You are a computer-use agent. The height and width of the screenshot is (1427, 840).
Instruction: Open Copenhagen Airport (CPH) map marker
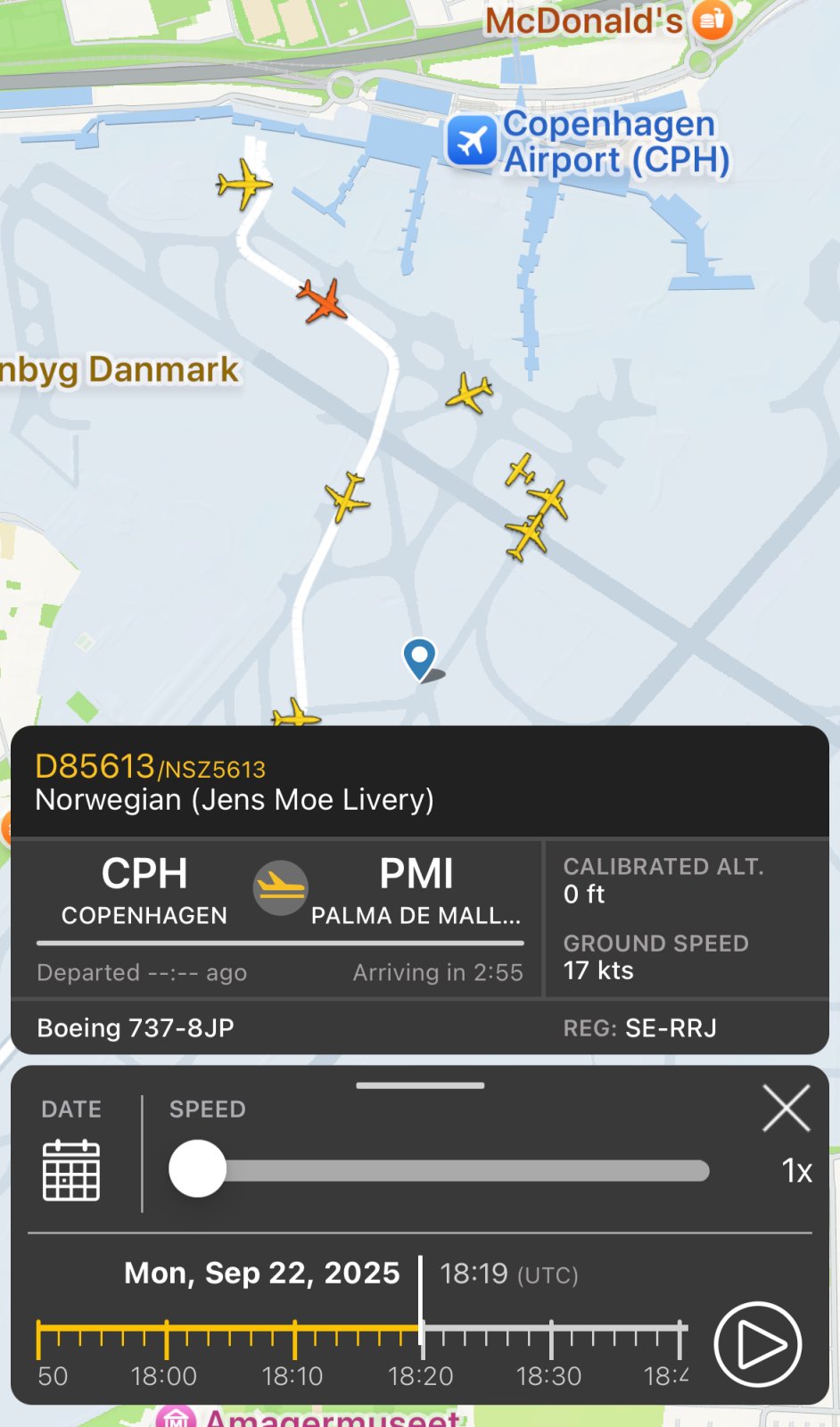pyautogui.click(x=472, y=141)
